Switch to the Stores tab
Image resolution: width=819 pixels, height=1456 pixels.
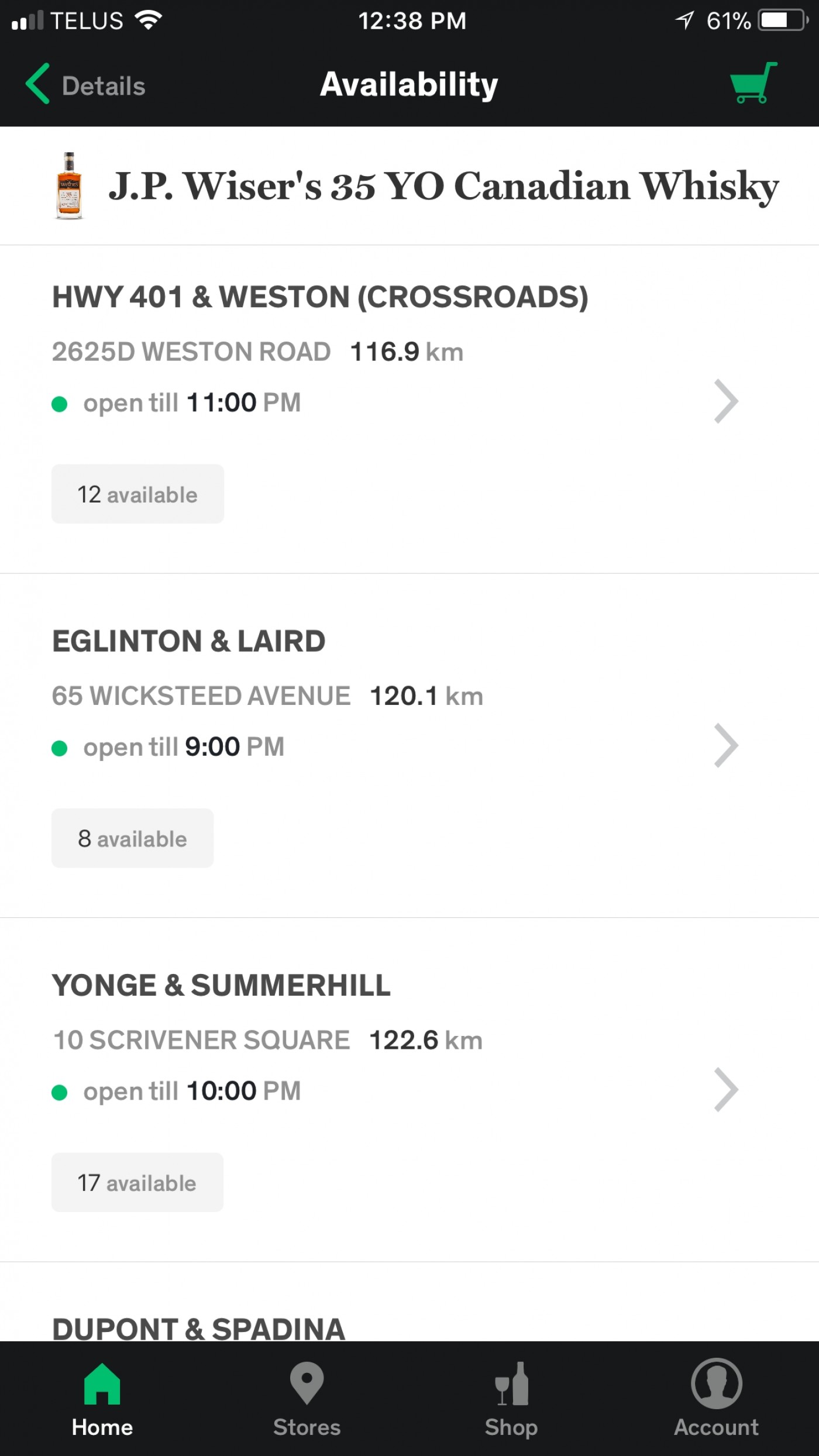(307, 1399)
